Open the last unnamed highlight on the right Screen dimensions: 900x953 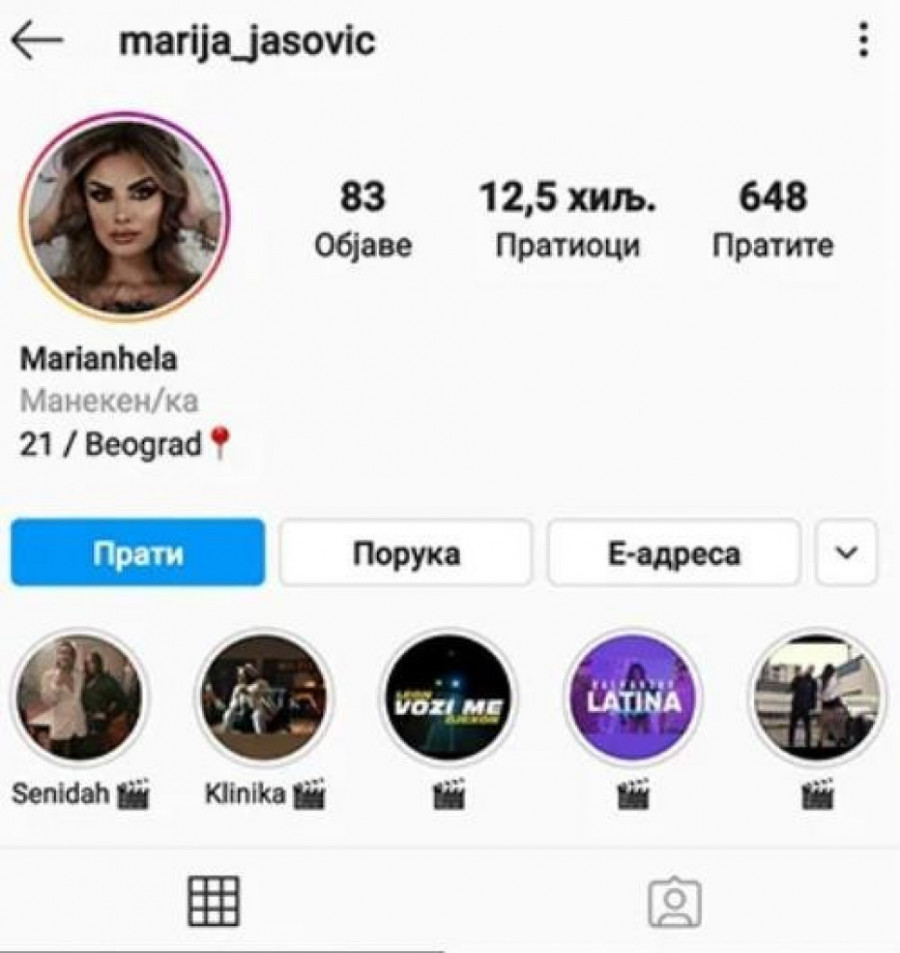coord(818,697)
